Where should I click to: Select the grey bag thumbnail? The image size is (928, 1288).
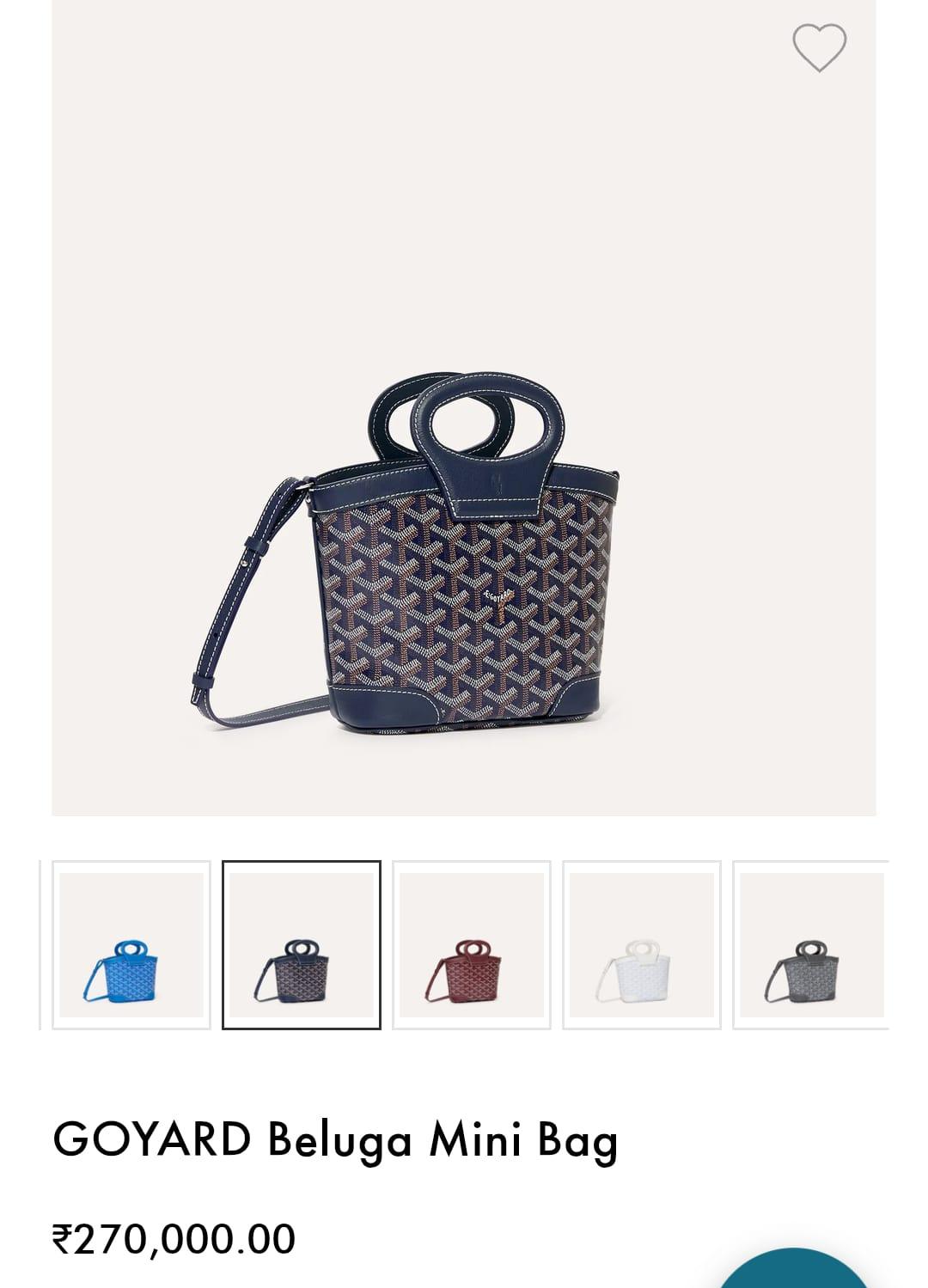coord(810,945)
